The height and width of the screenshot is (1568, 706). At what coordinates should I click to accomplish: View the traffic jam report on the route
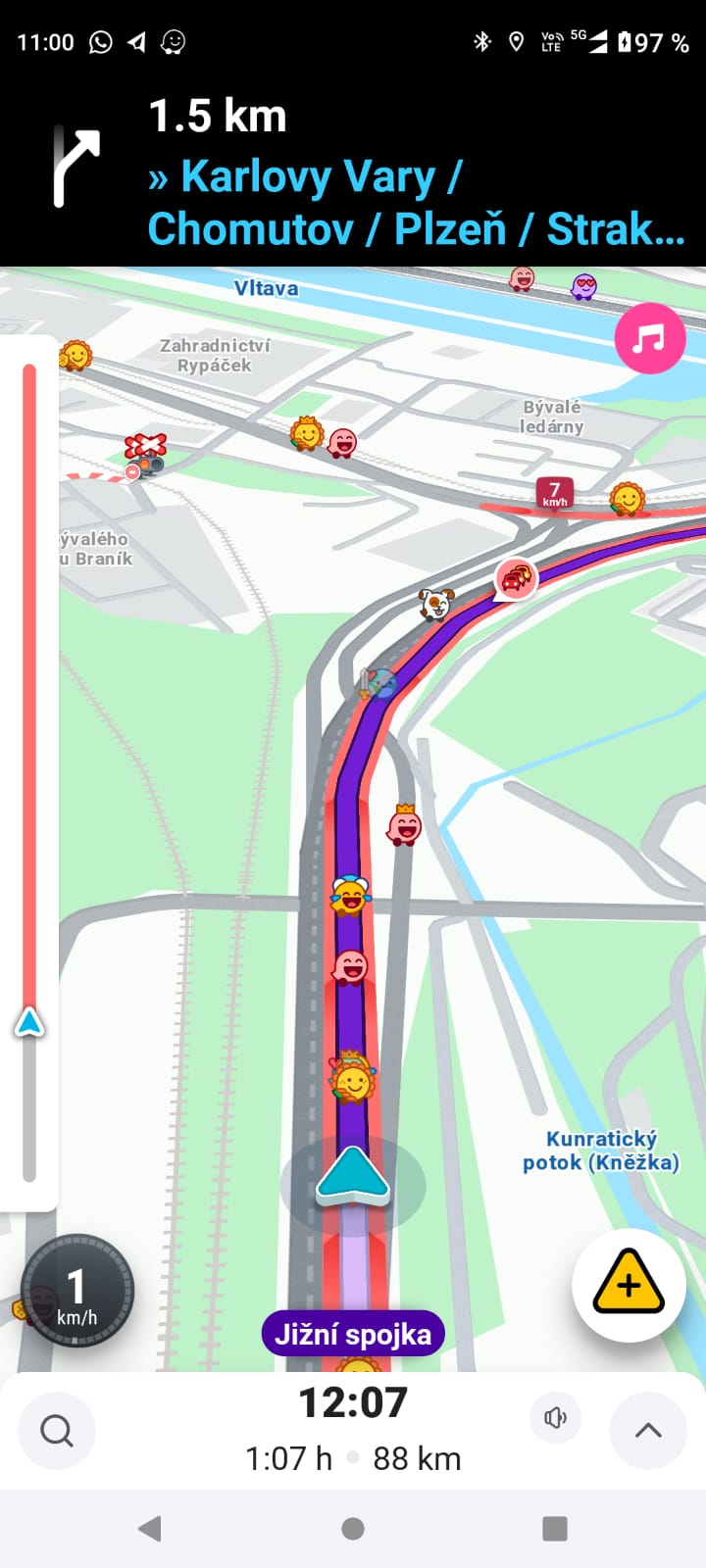[x=516, y=578]
